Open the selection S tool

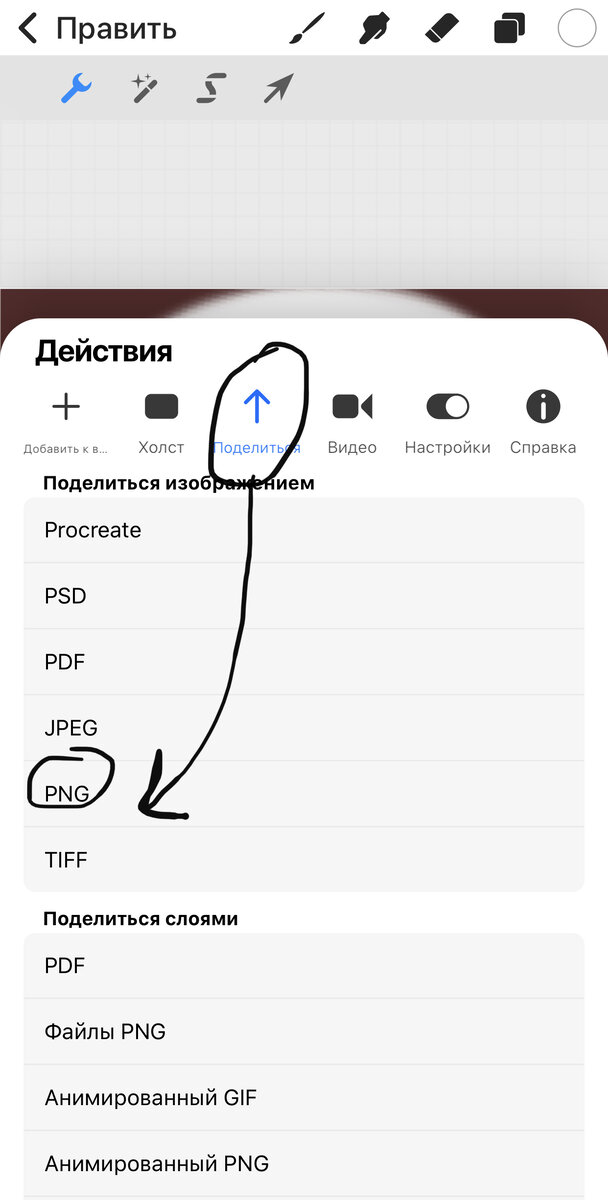[x=207, y=89]
